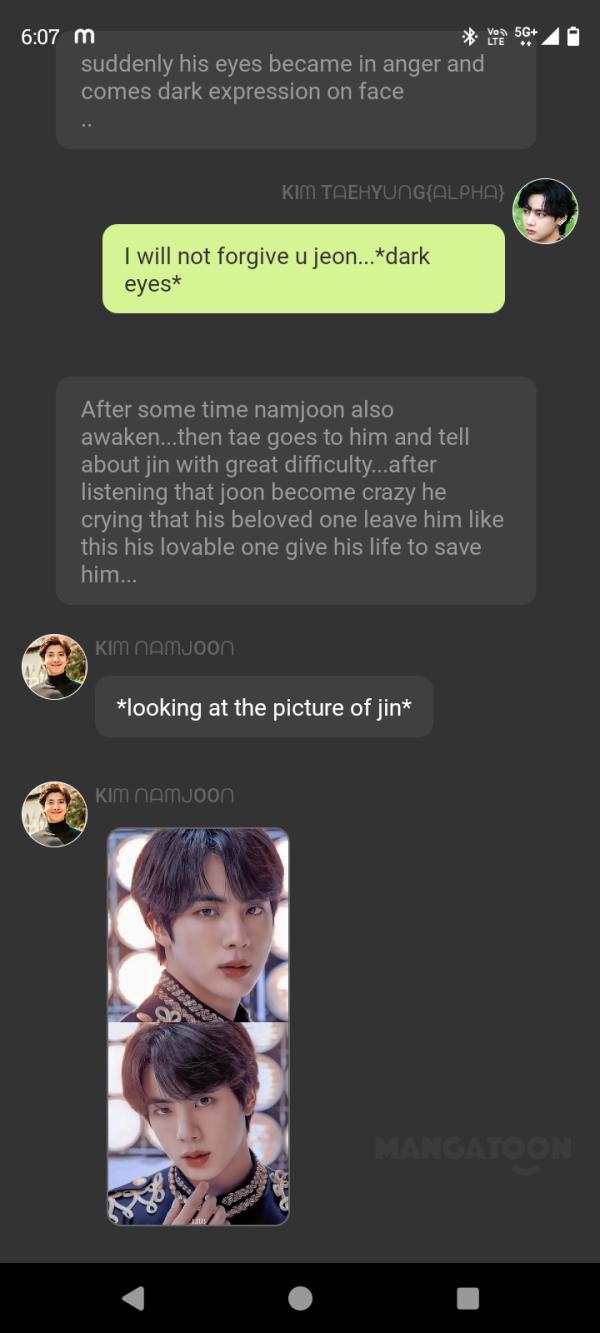
Task: Go to home screen via navigation bar
Action: [300, 1298]
